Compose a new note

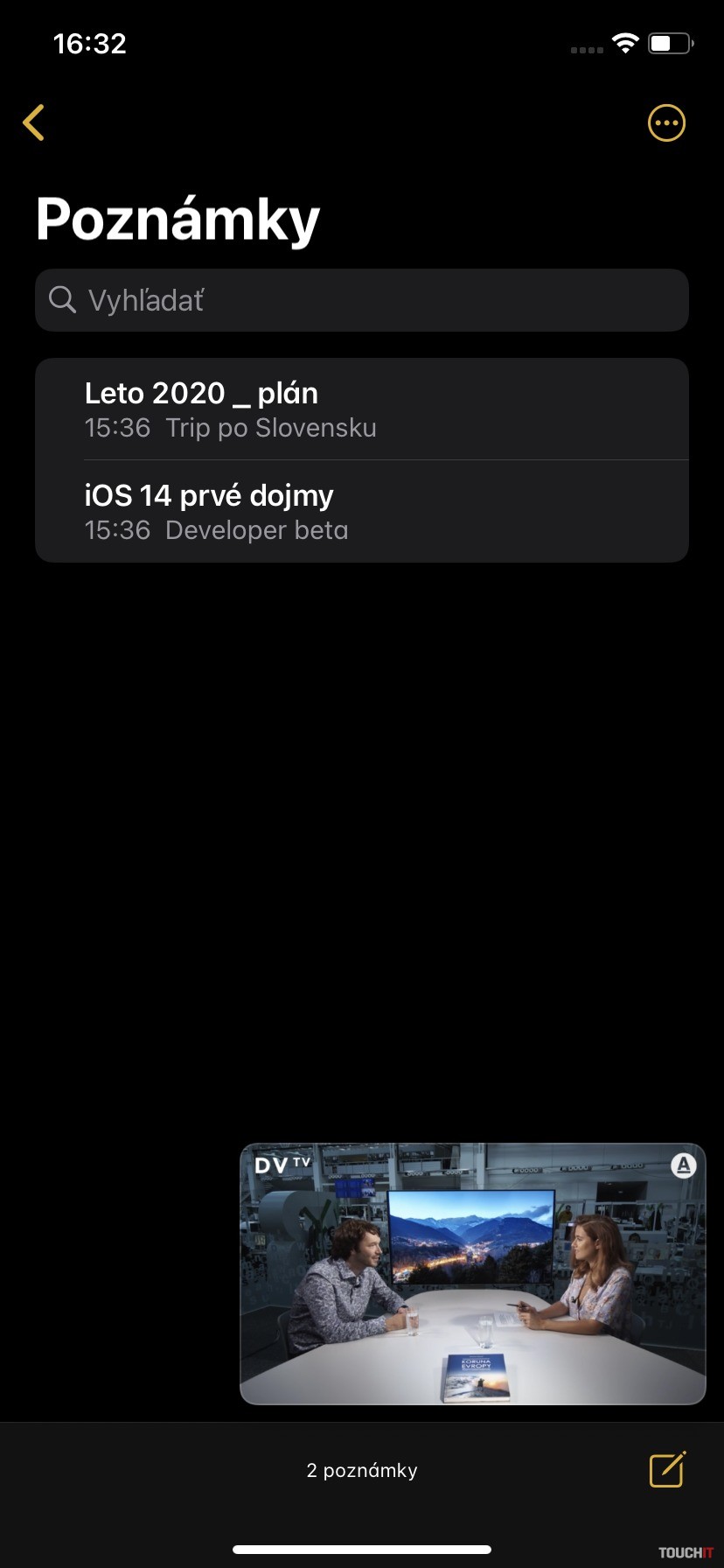point(667,1470)
